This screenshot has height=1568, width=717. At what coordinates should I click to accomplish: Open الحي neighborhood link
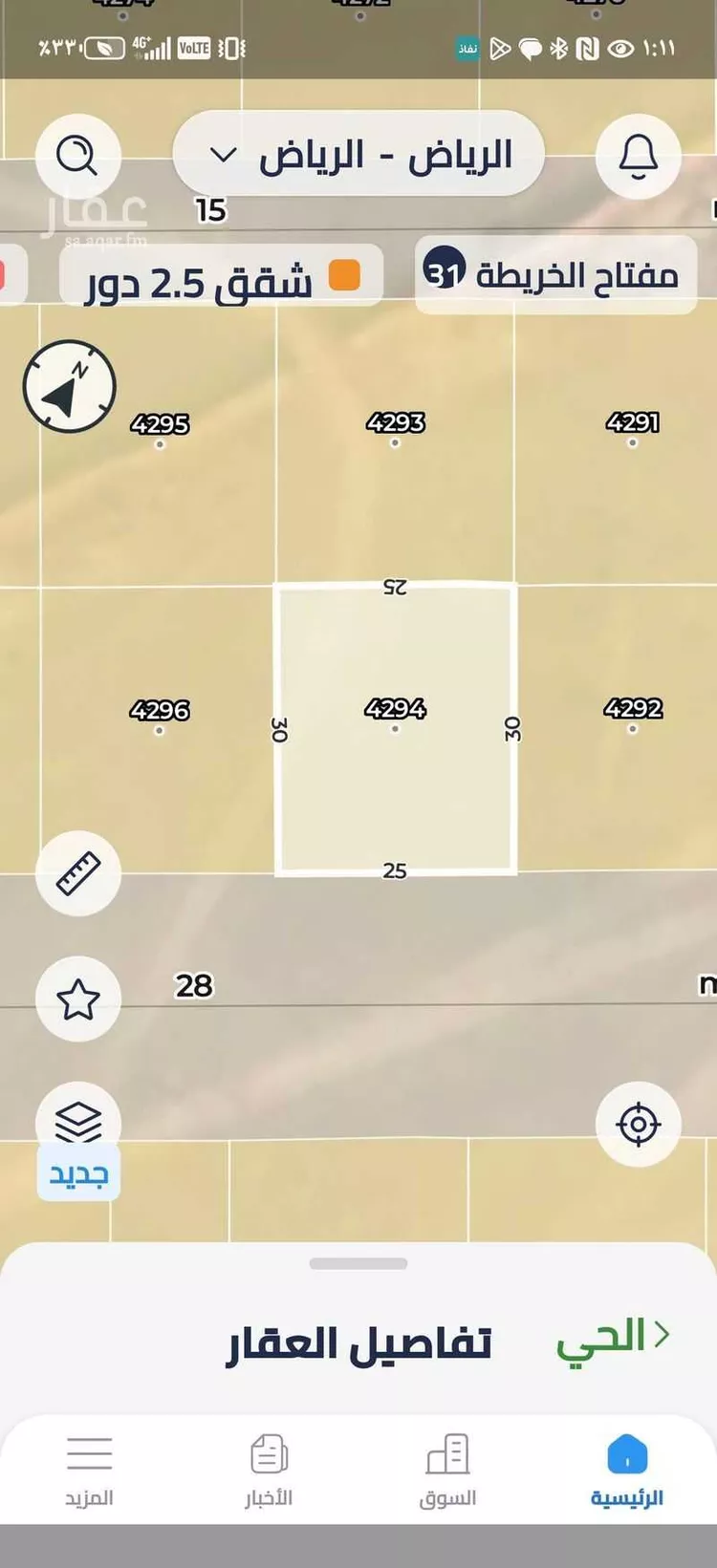(x=613, y=1336)
